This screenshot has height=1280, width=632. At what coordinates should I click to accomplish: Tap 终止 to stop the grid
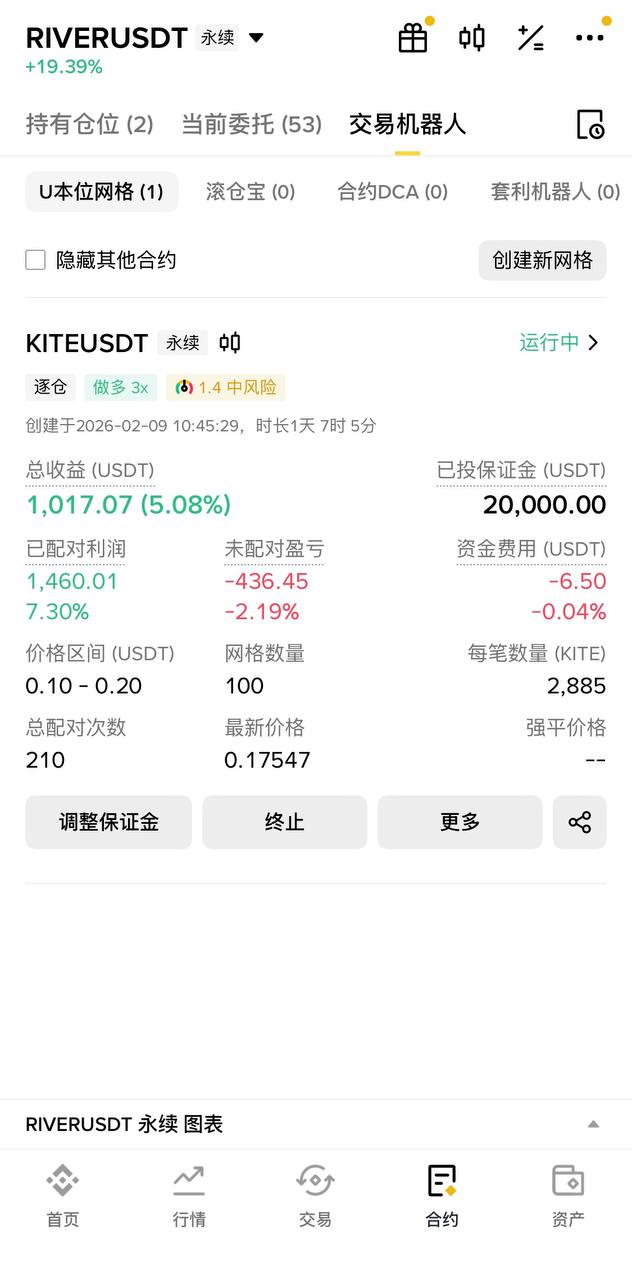coord(284,822)
